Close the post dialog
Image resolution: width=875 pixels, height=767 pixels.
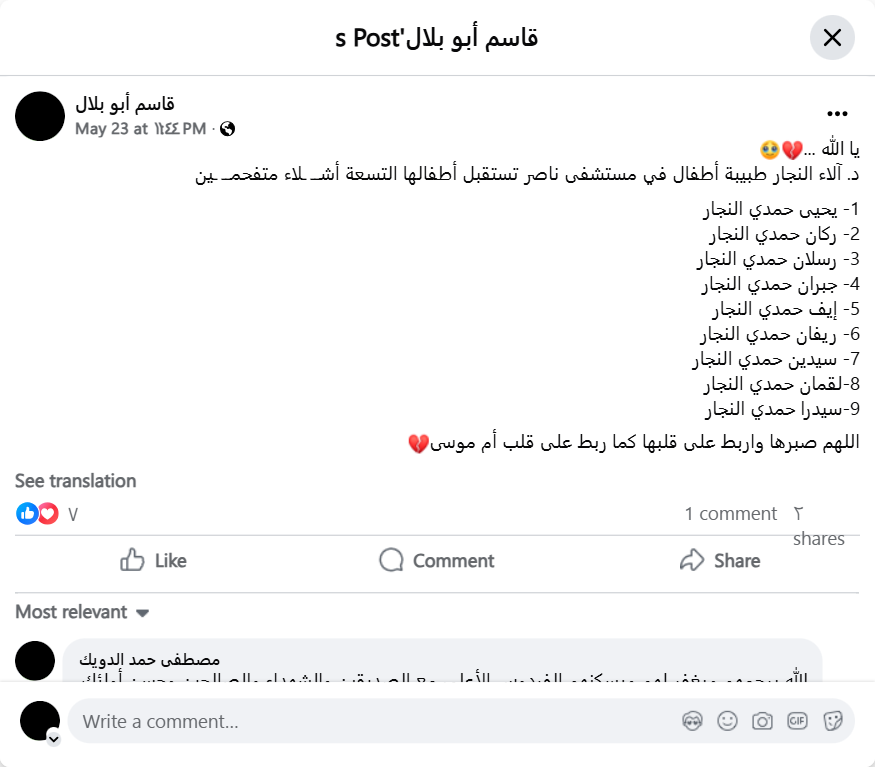click(832, 38)
